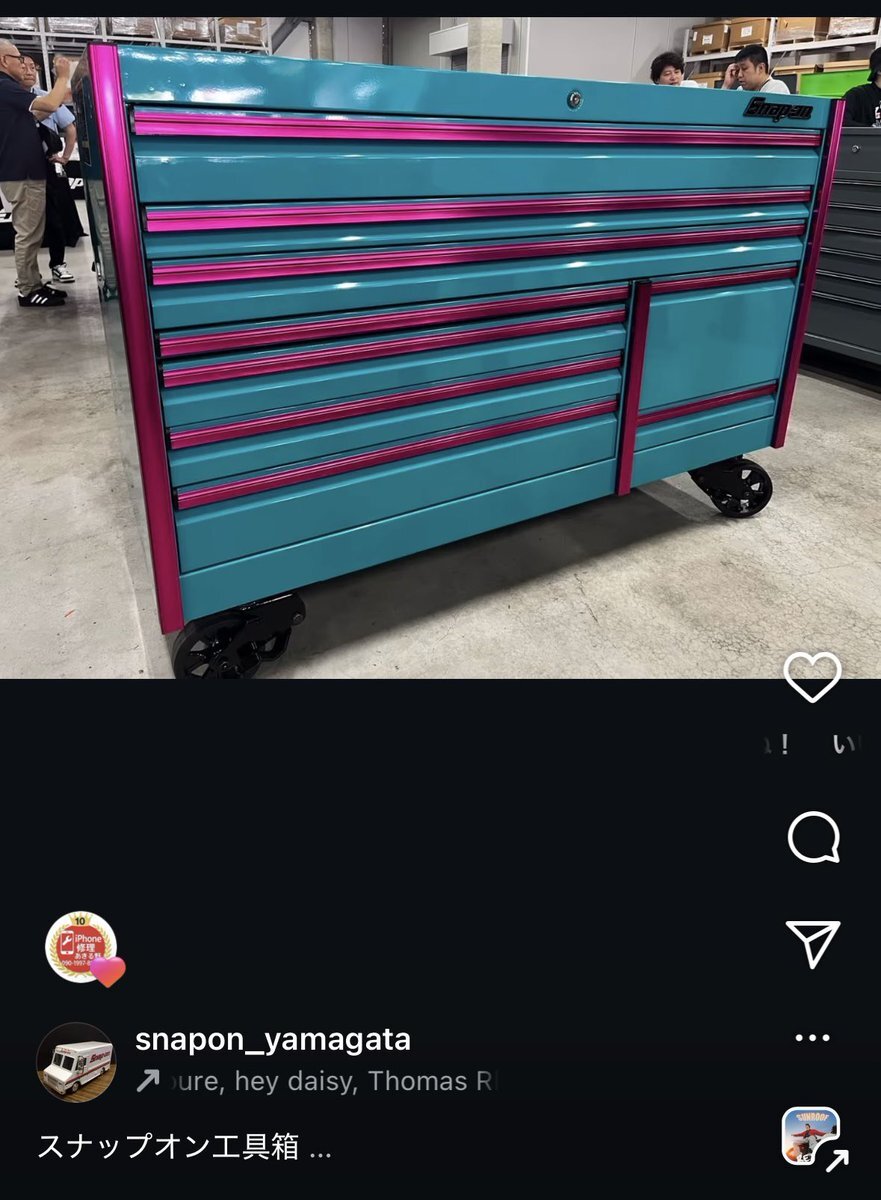This screenshot has width=881, height=1200.
Task: Open the comments on this reel
Action: pos(813,837)
